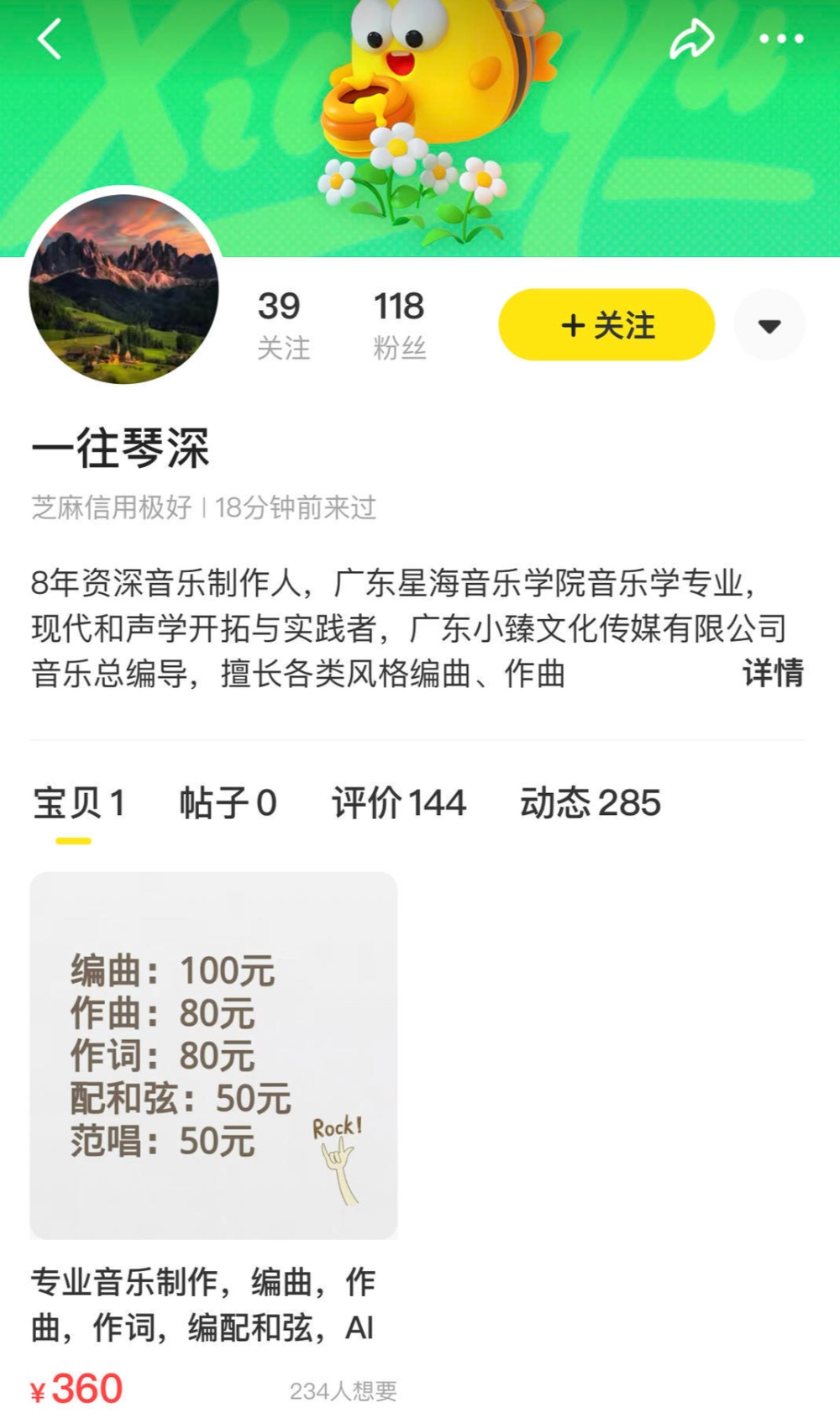This screenshot has height=1424, width=840.
Task: Expand the dropdown arrow beside 关注
Action: [x=769, y=325]
